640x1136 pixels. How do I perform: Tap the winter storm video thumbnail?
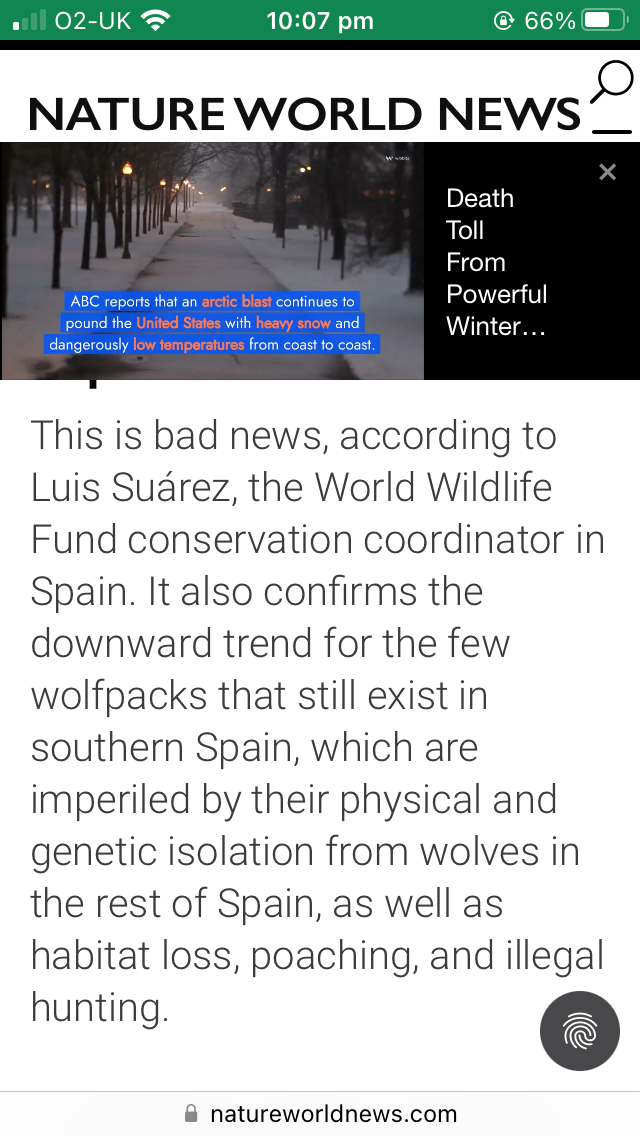(x=212, y=261)
